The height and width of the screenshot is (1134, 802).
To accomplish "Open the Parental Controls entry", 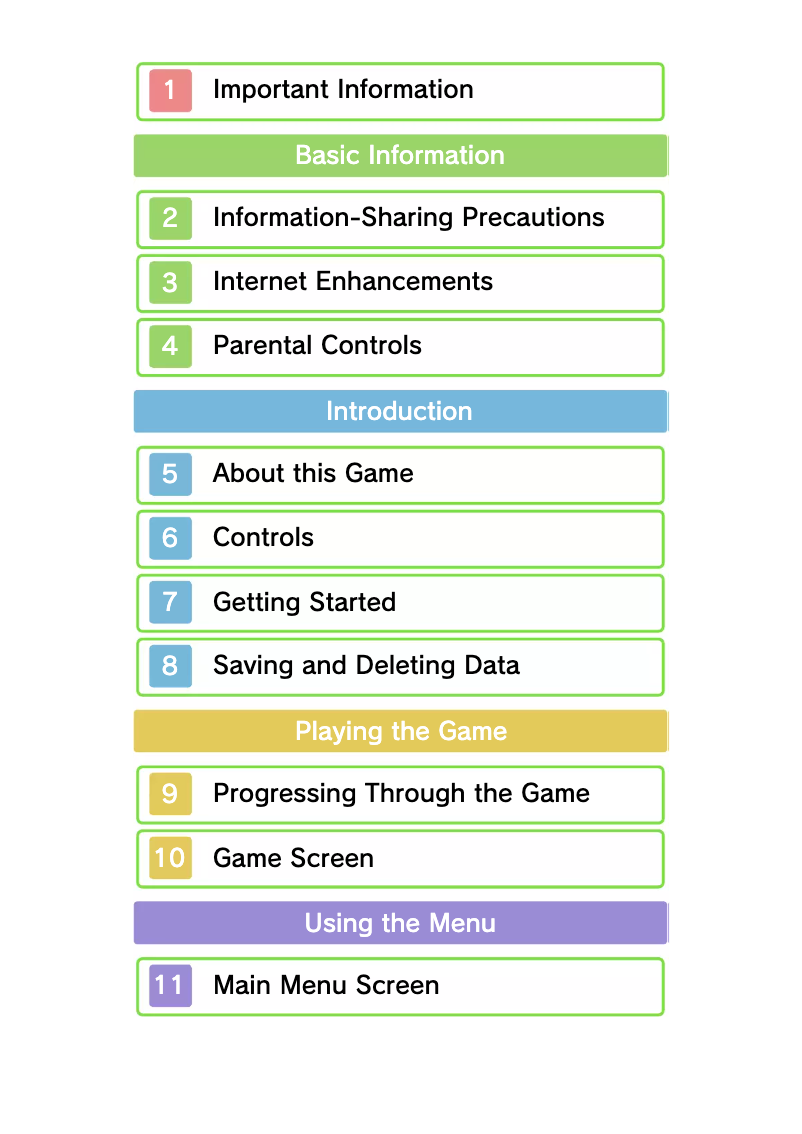I will click(400, 347).
